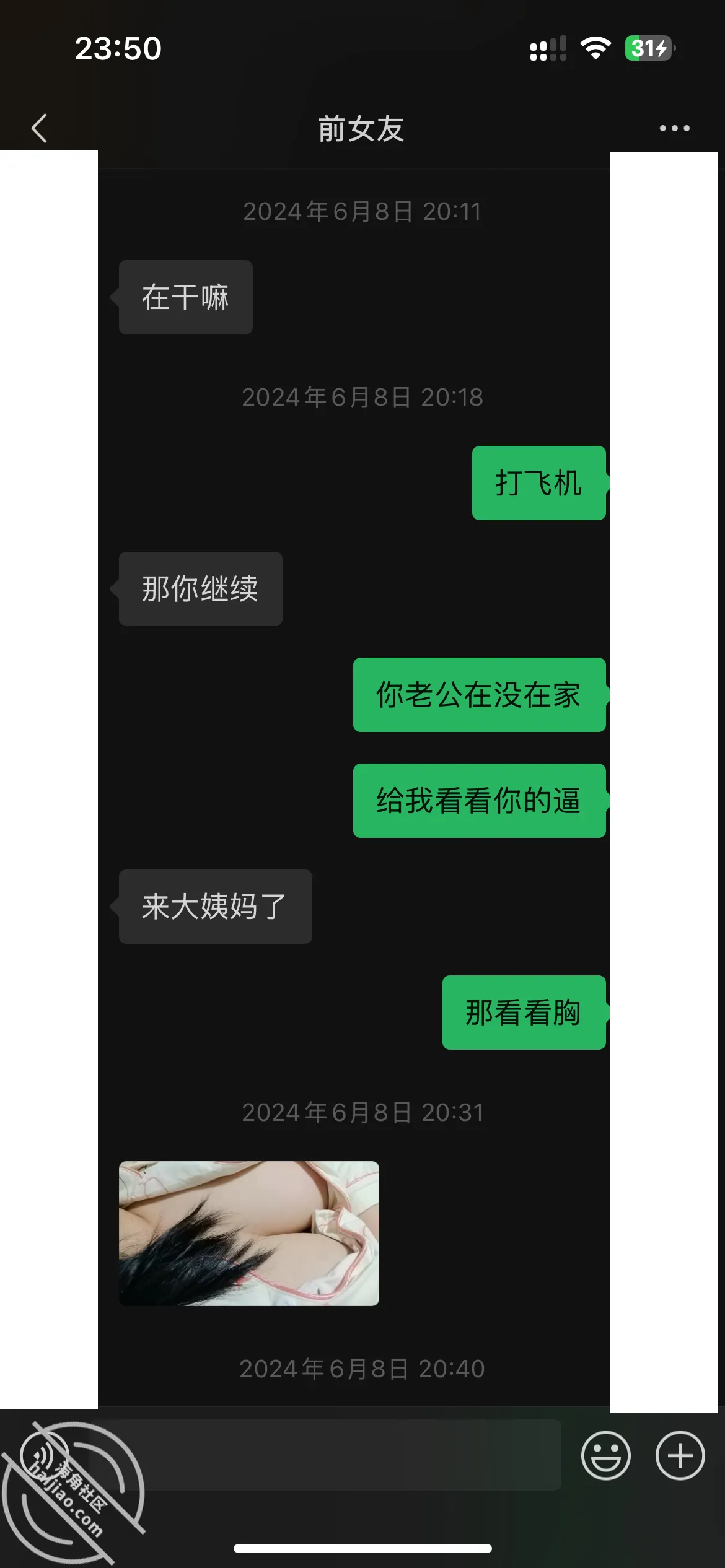Open the received photo message

pyautogui.click(x=248, y=1233)
